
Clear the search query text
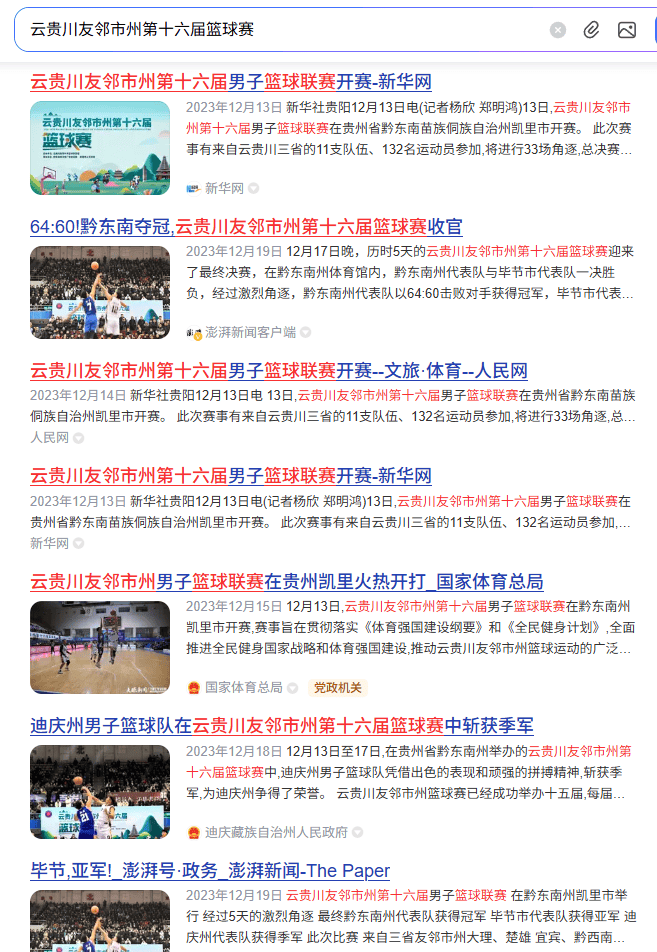point(558,30)
